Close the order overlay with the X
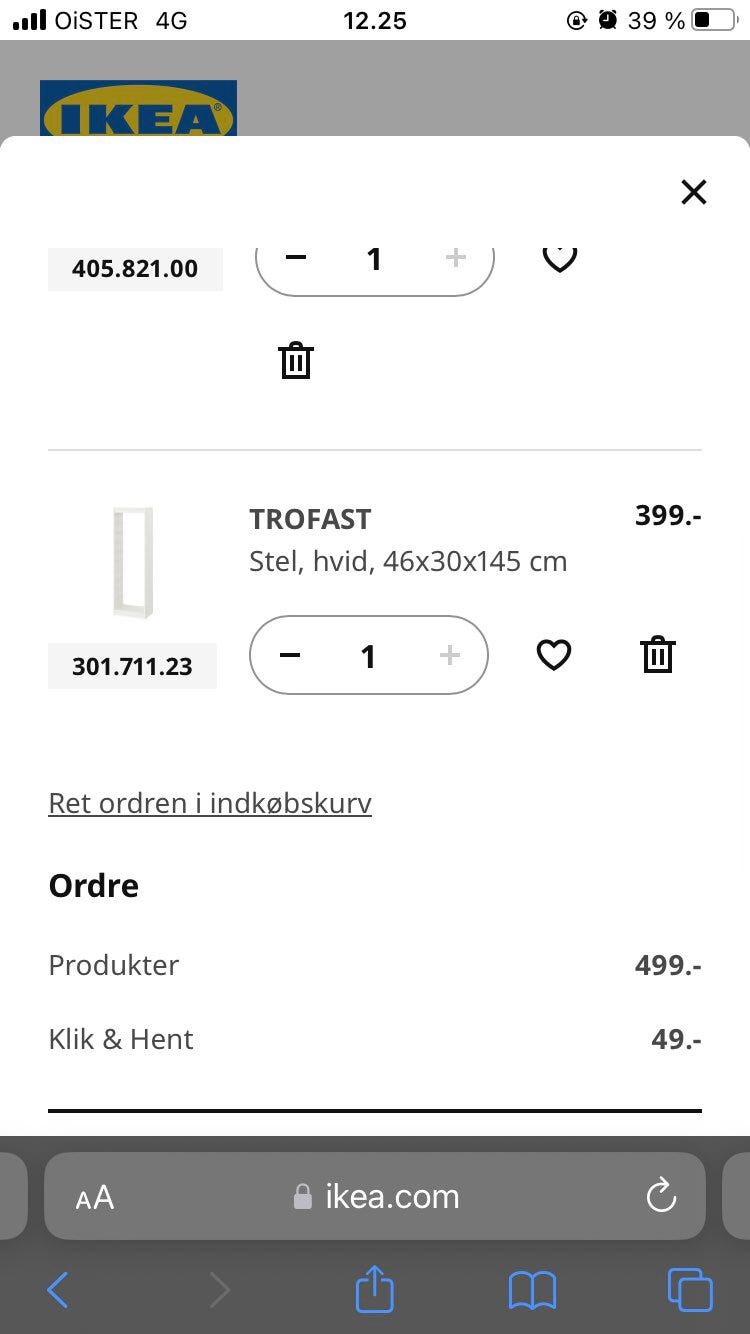The width and height of the screenshot is (750, 1334). point(693,192)
